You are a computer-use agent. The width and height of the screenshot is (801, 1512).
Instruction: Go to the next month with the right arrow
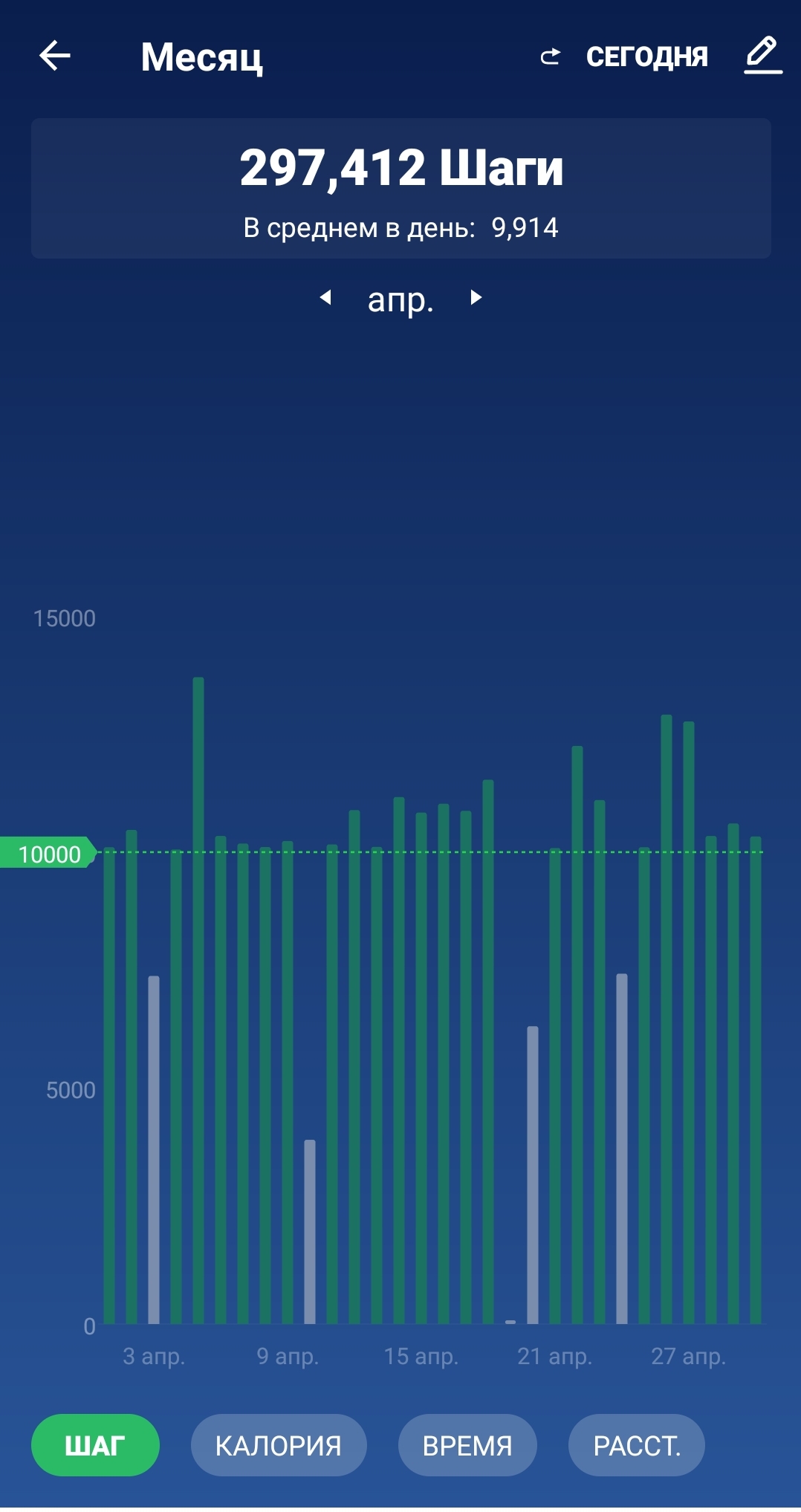pos(476,298)
